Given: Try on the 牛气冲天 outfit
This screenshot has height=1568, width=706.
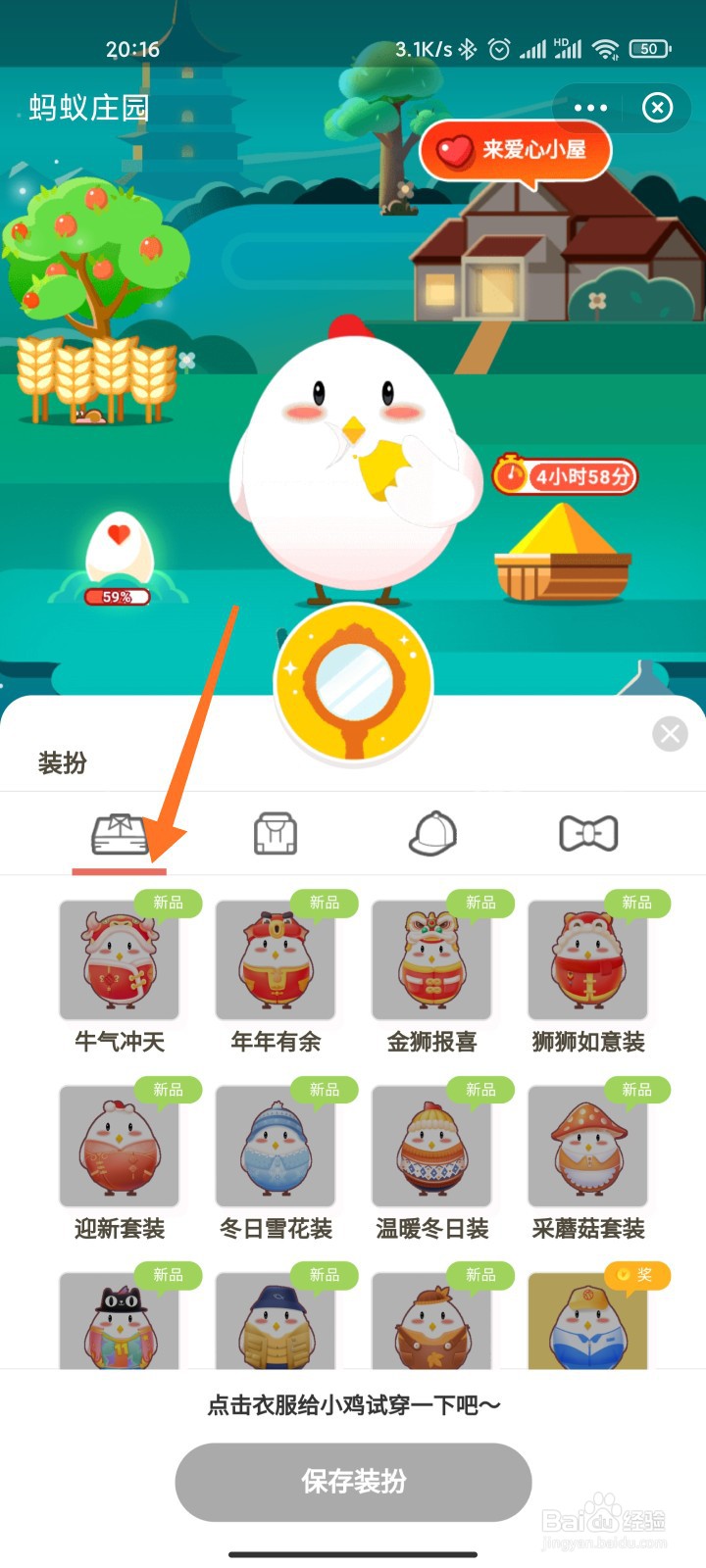Looking at the screenshot, I should point(119,960).
